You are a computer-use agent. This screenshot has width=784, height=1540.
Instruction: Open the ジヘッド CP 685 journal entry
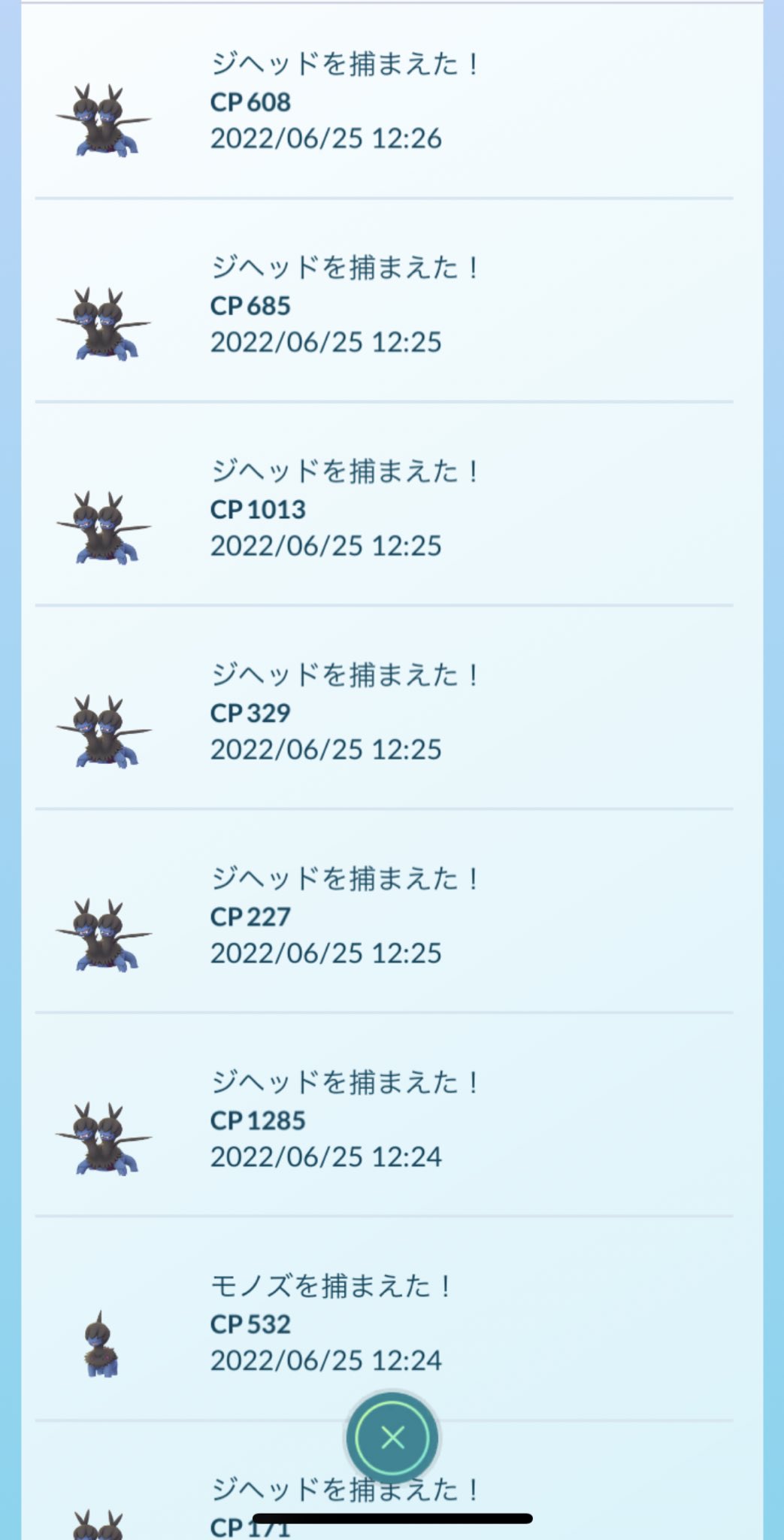point(384,301)
